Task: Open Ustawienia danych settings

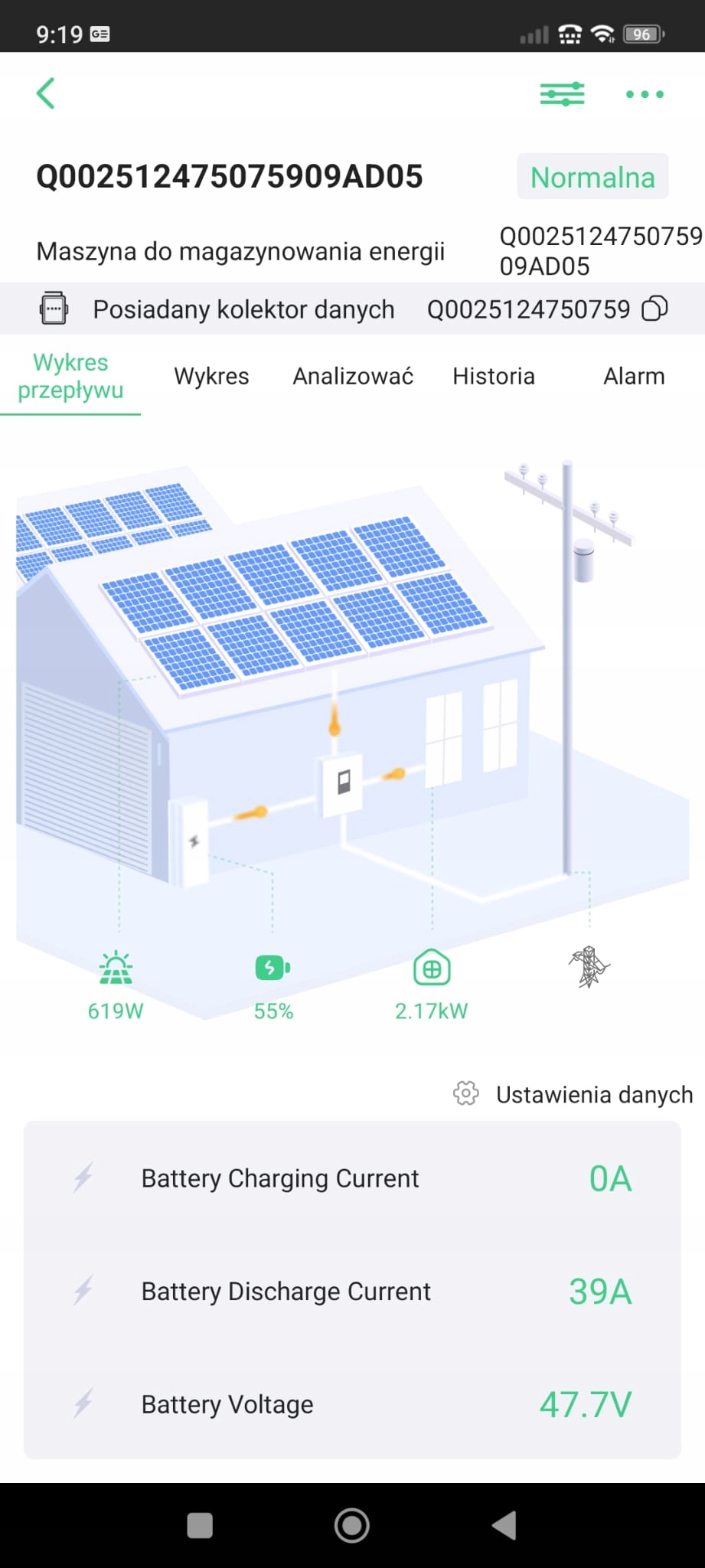Action: (x=574, y=1094)
